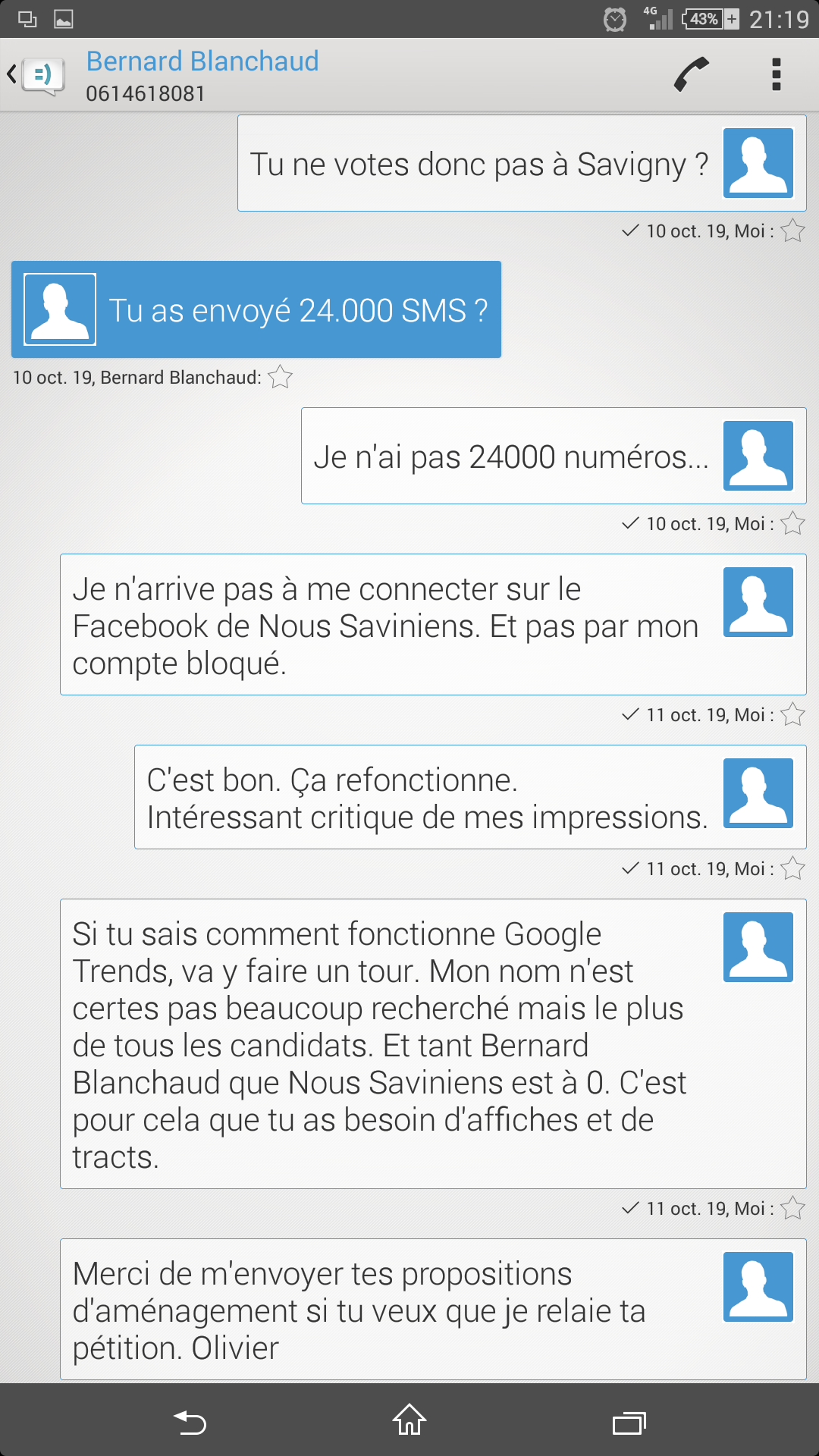Open the contact name Bernard Blanchaud header
The width and height of the screenshot is (819, 1456).
[202, 61]
